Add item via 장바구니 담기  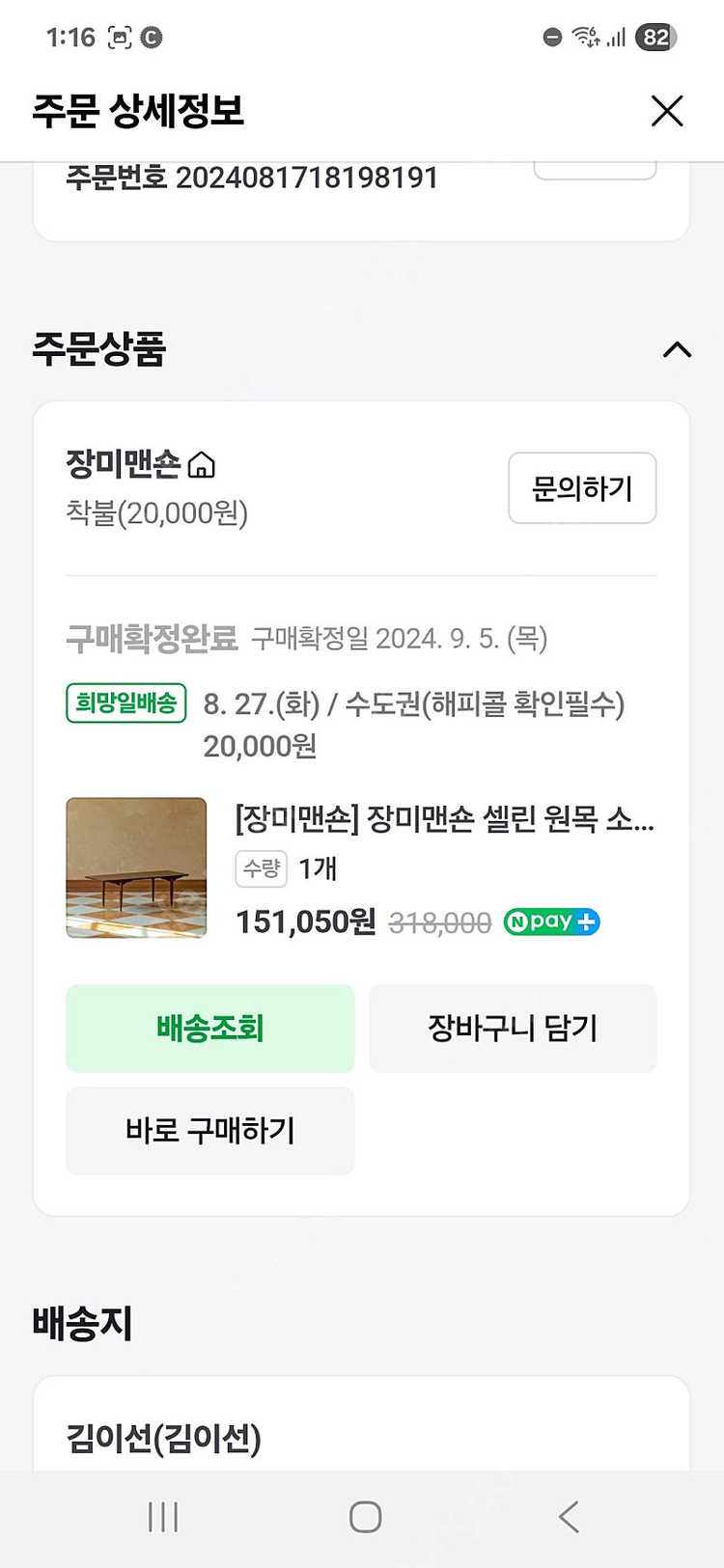click(513, 1029)
